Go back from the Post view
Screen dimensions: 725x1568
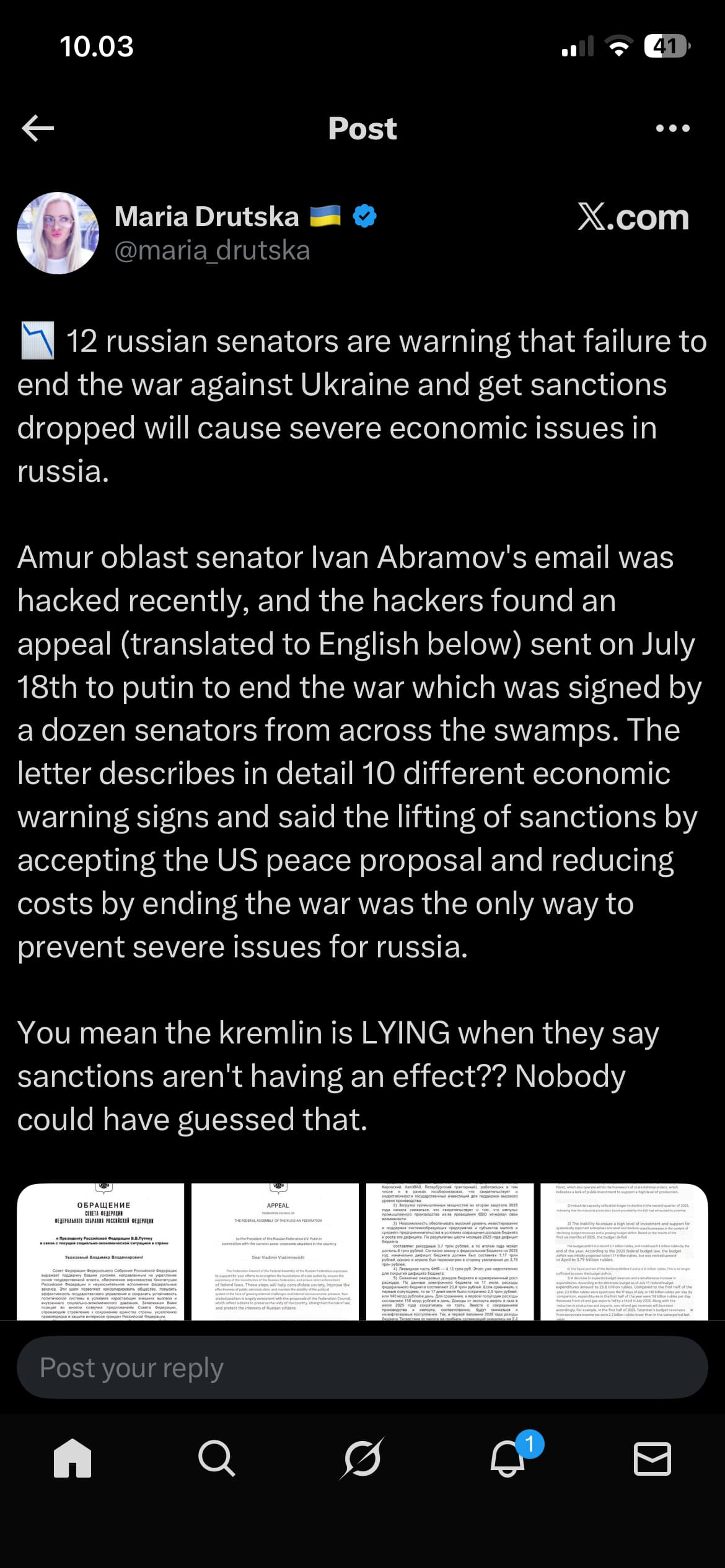pyautogui.click(x=38, y=128)
